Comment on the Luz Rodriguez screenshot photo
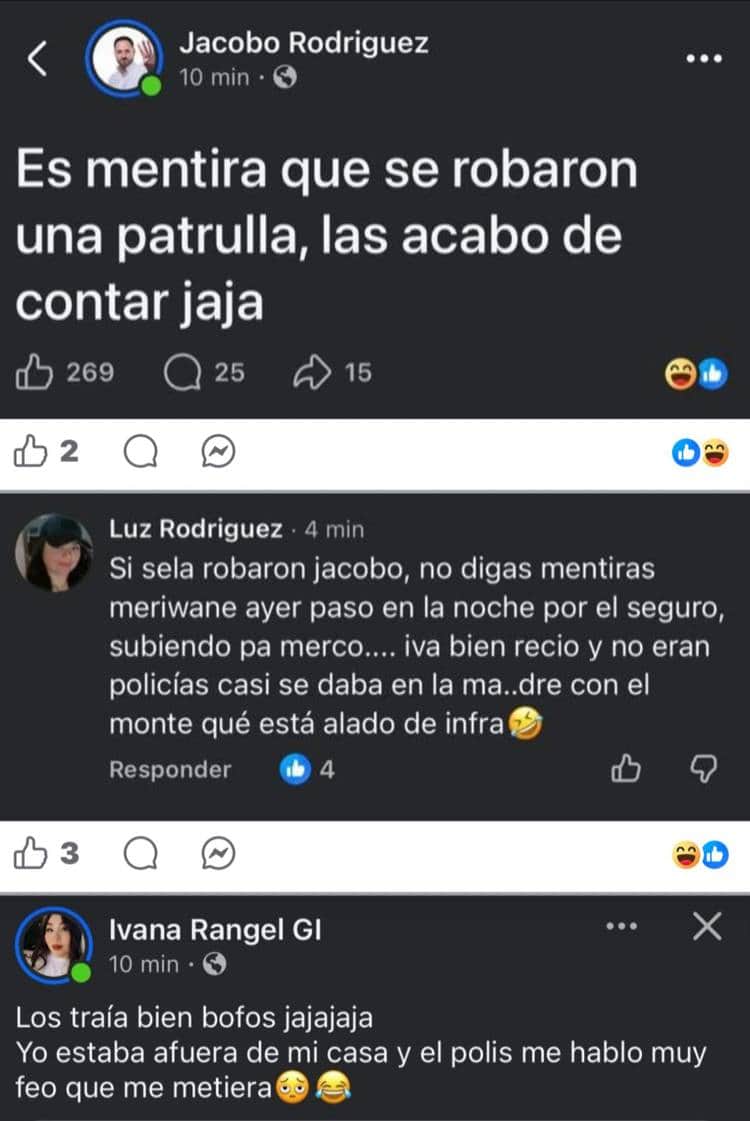Image resolution: width=750 pixels, height=1121 pixels. pyautogui.click(x=141, y=854)
